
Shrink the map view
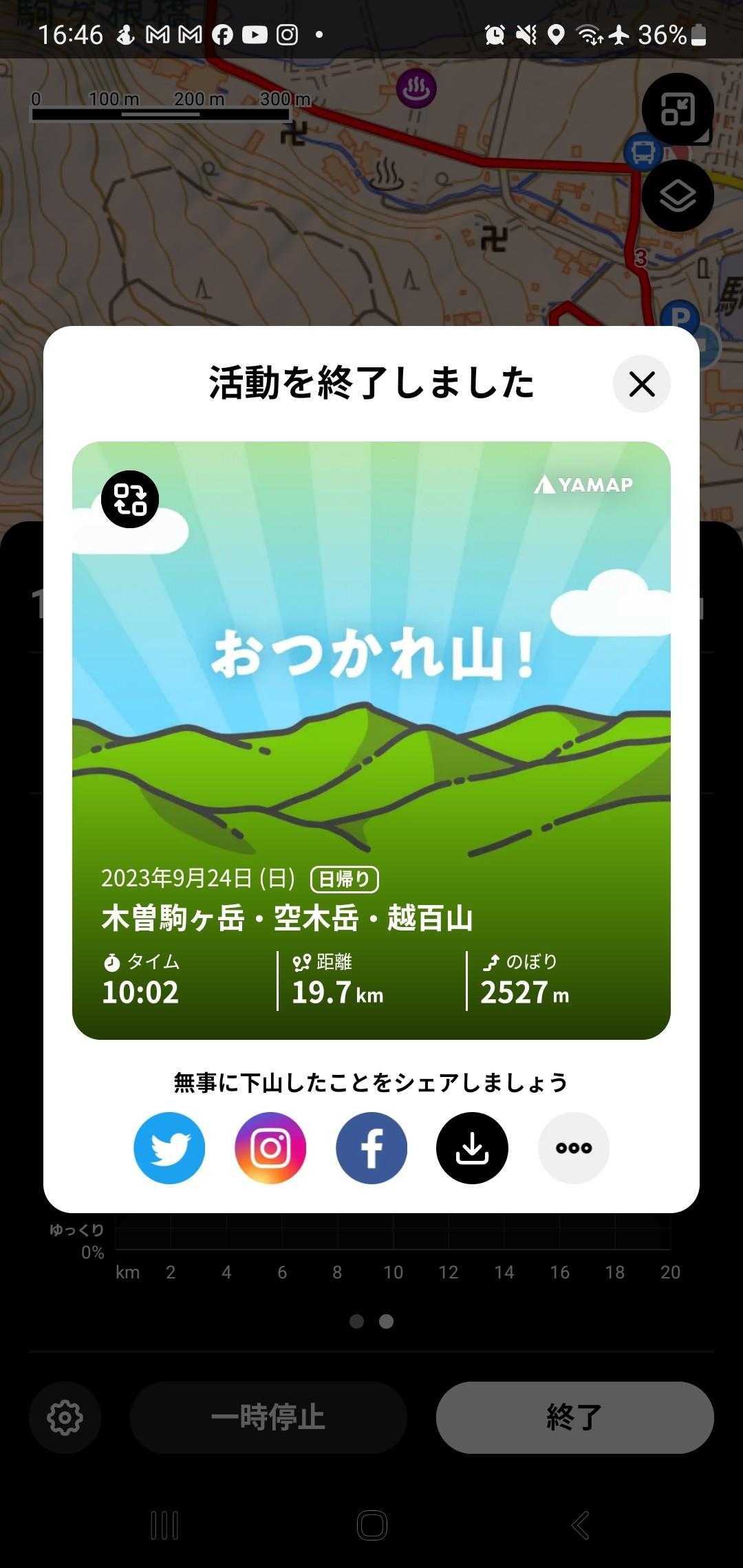(678, 109)
